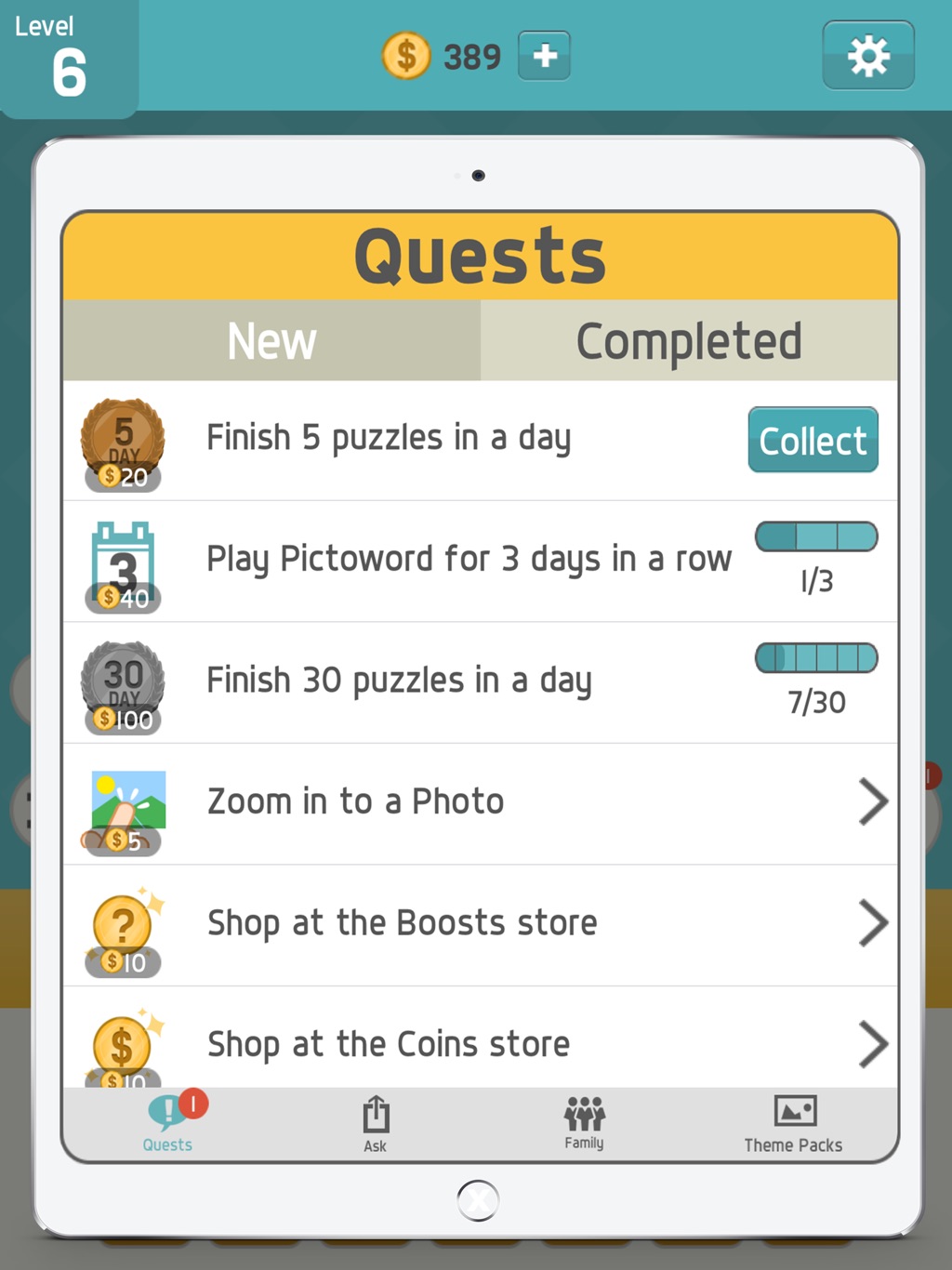The width and height of the screenshot is (952, 1270).
Task: Tap the 30 Day silver medal badge
Action: click(x=123, y=681)
